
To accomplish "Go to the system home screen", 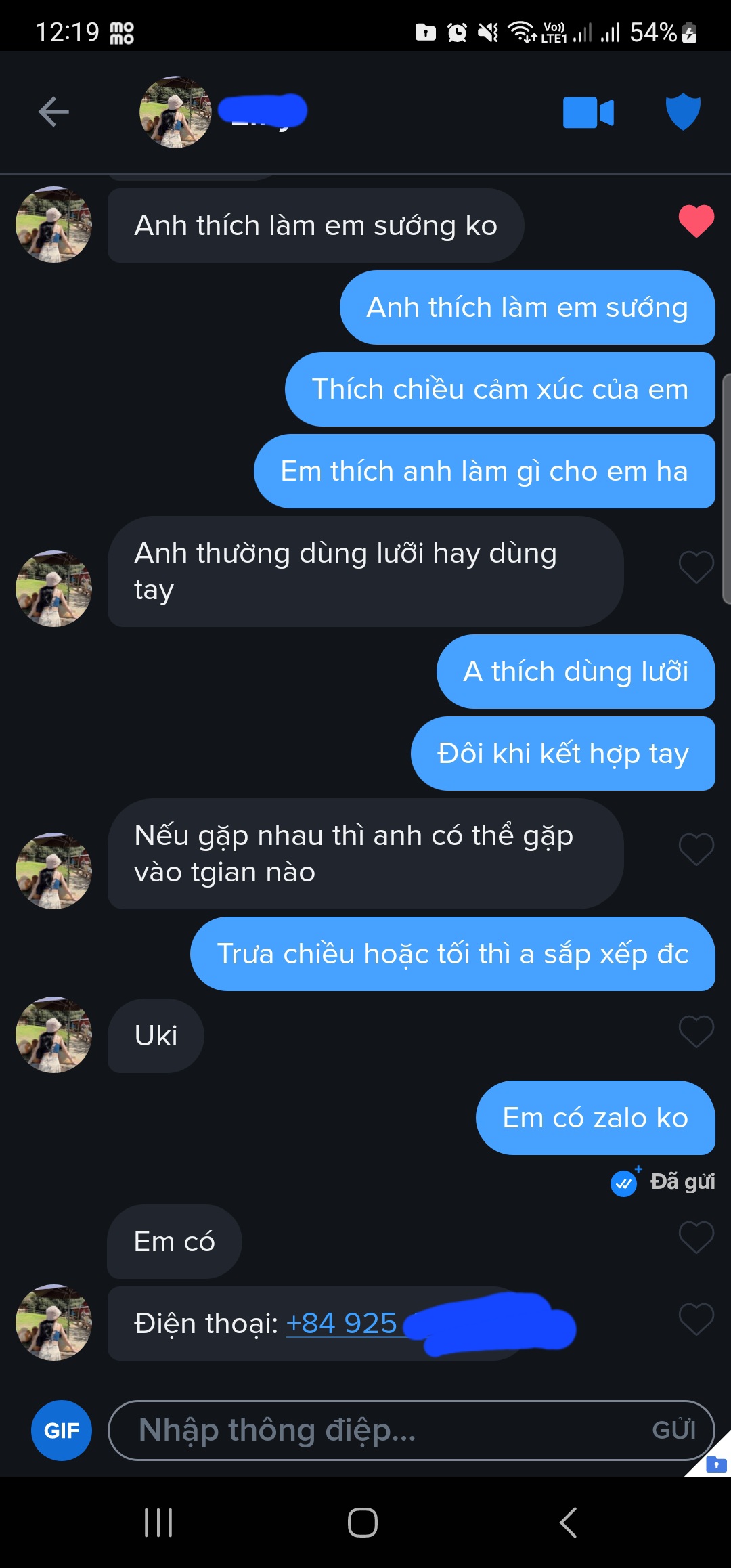I will pyautogui.click(x=363, y=1523).
